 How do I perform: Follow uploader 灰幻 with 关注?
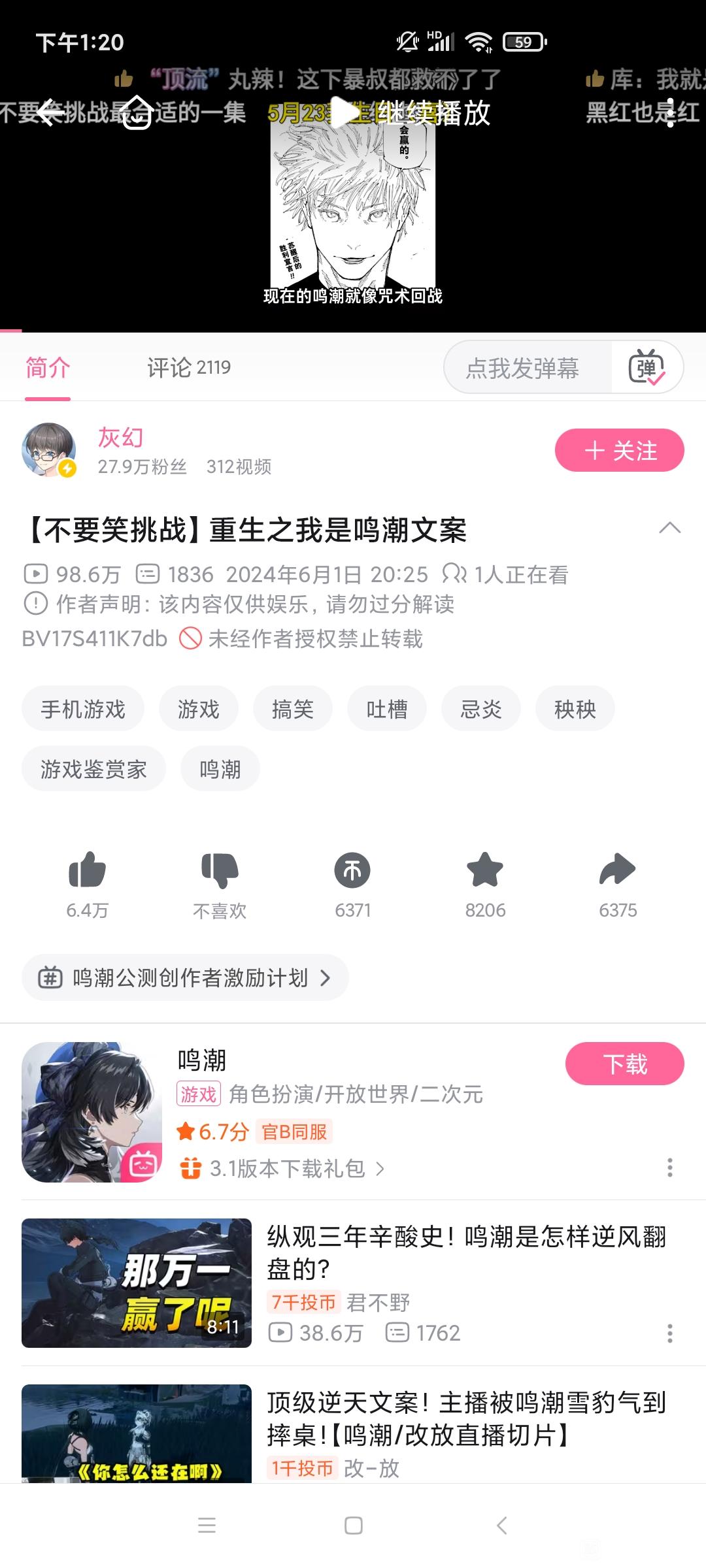click(619, 451)
